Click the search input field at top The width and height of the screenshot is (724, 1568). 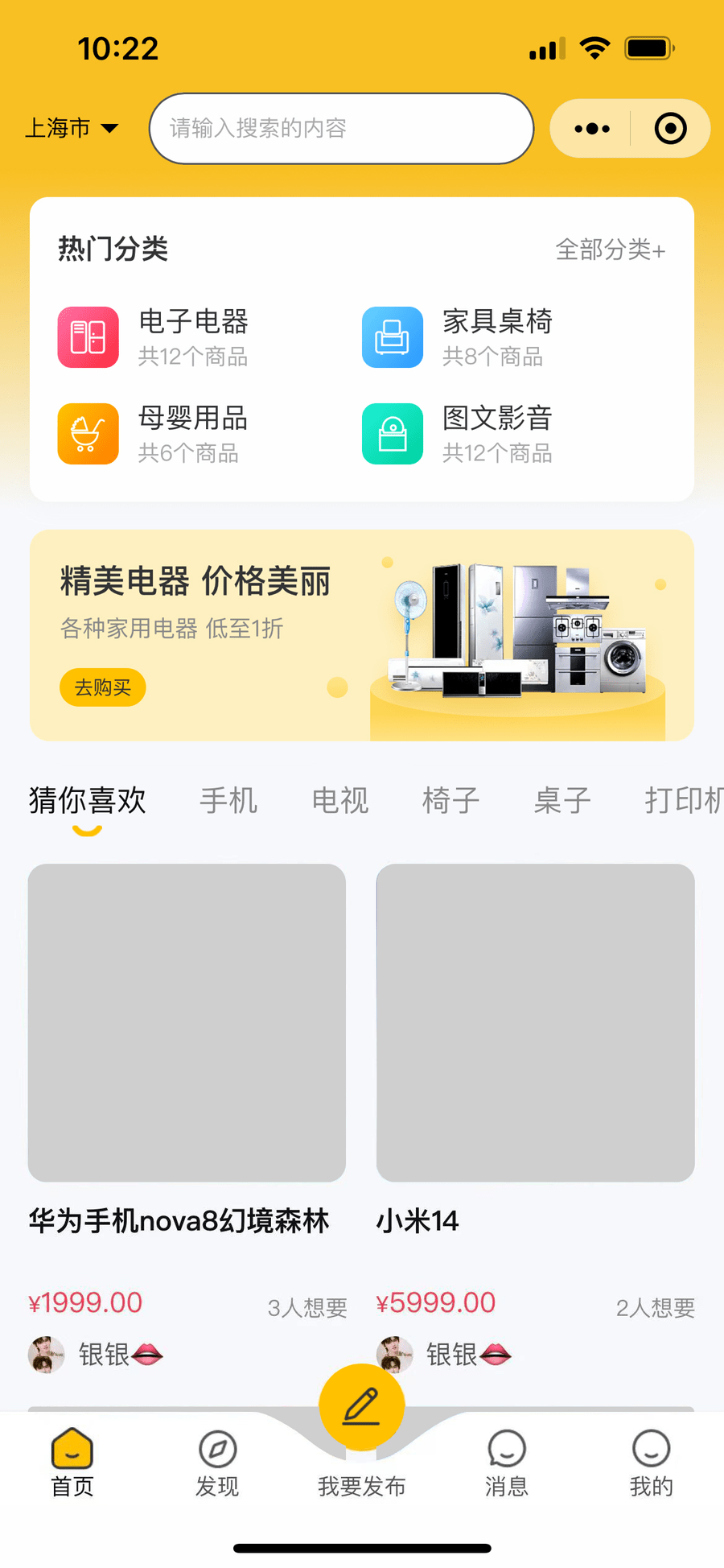pyautogui.click(x=340, y=128)
